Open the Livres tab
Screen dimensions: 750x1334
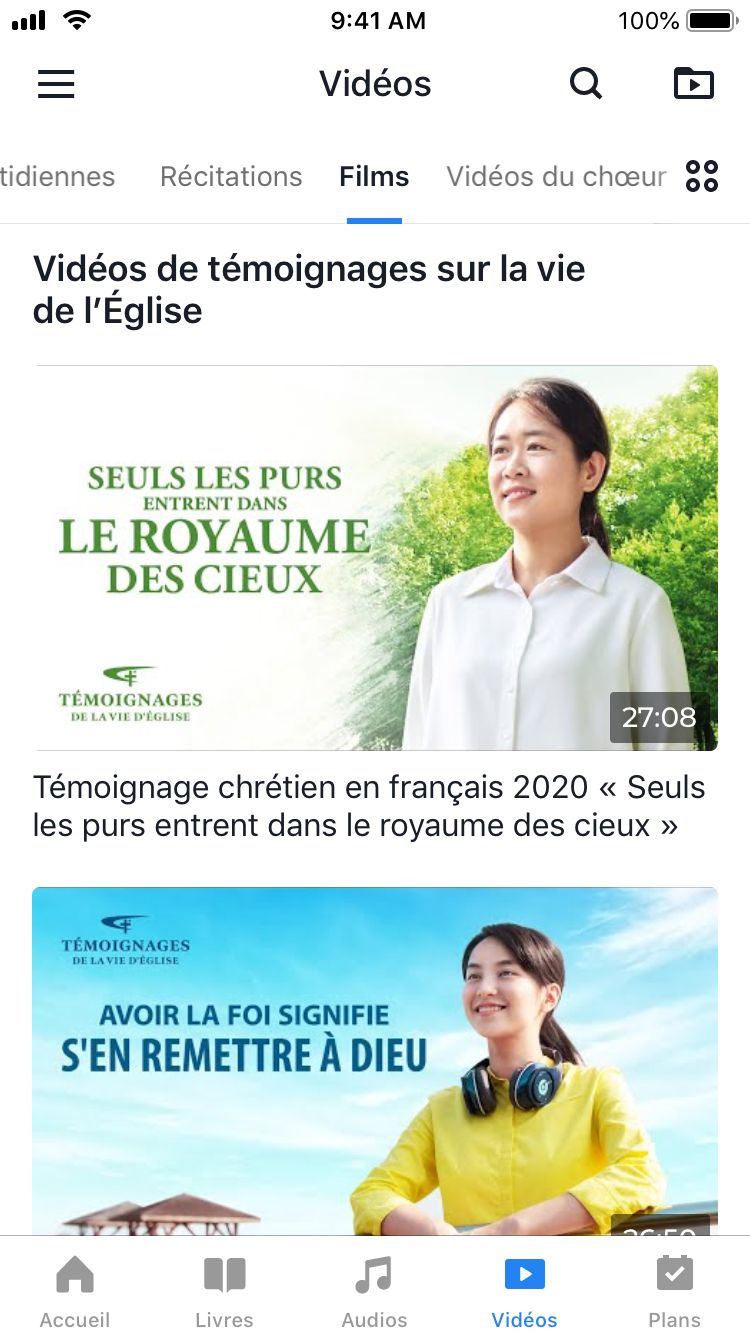(x=224, y=1290)
